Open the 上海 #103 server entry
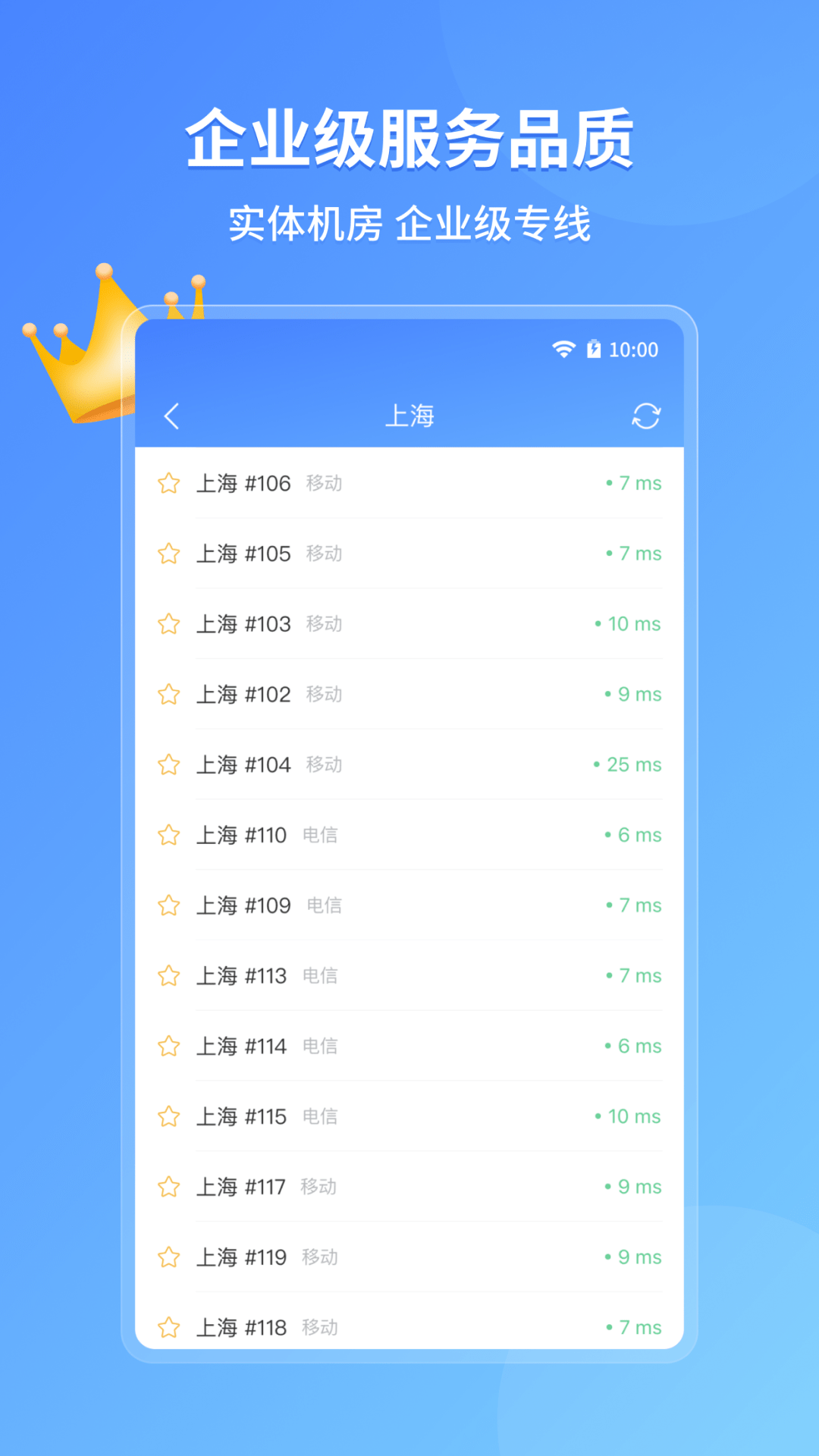 [409, 623]
